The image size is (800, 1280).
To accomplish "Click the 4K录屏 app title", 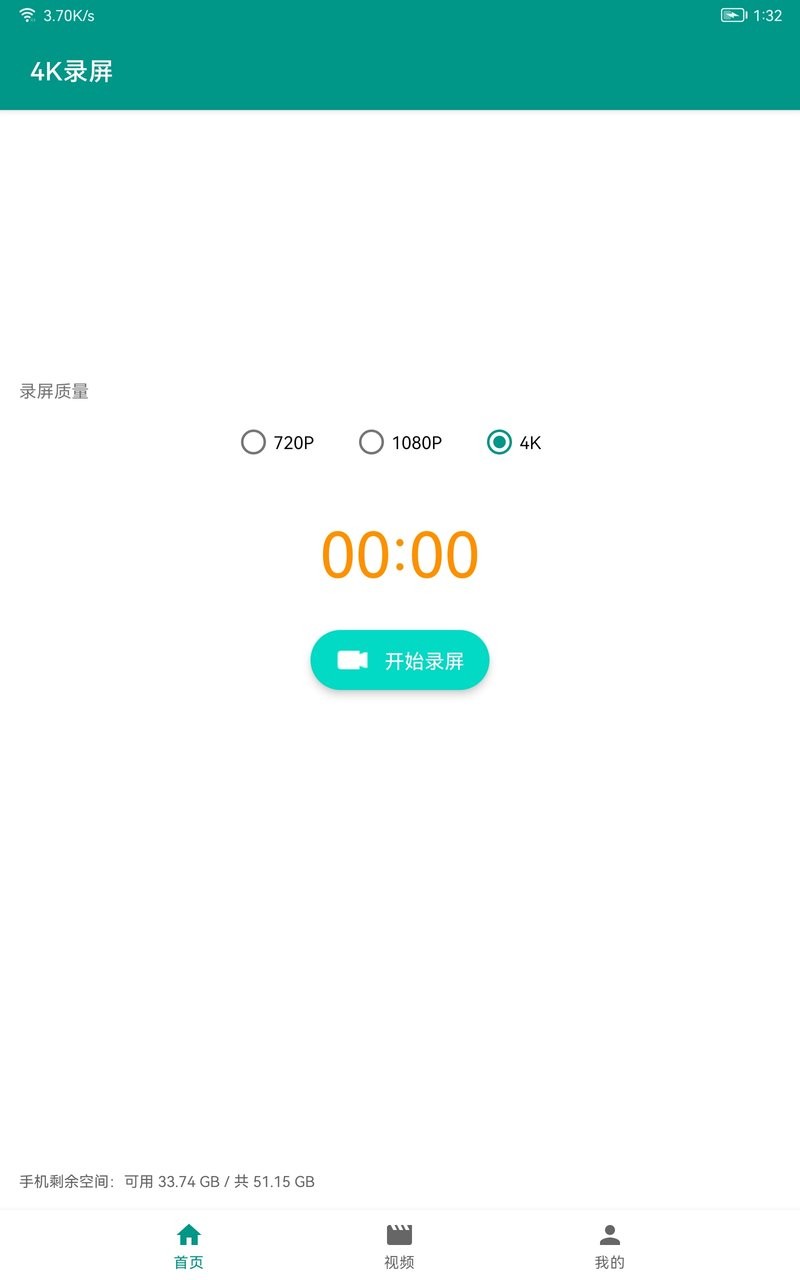I will click(71, 71).
